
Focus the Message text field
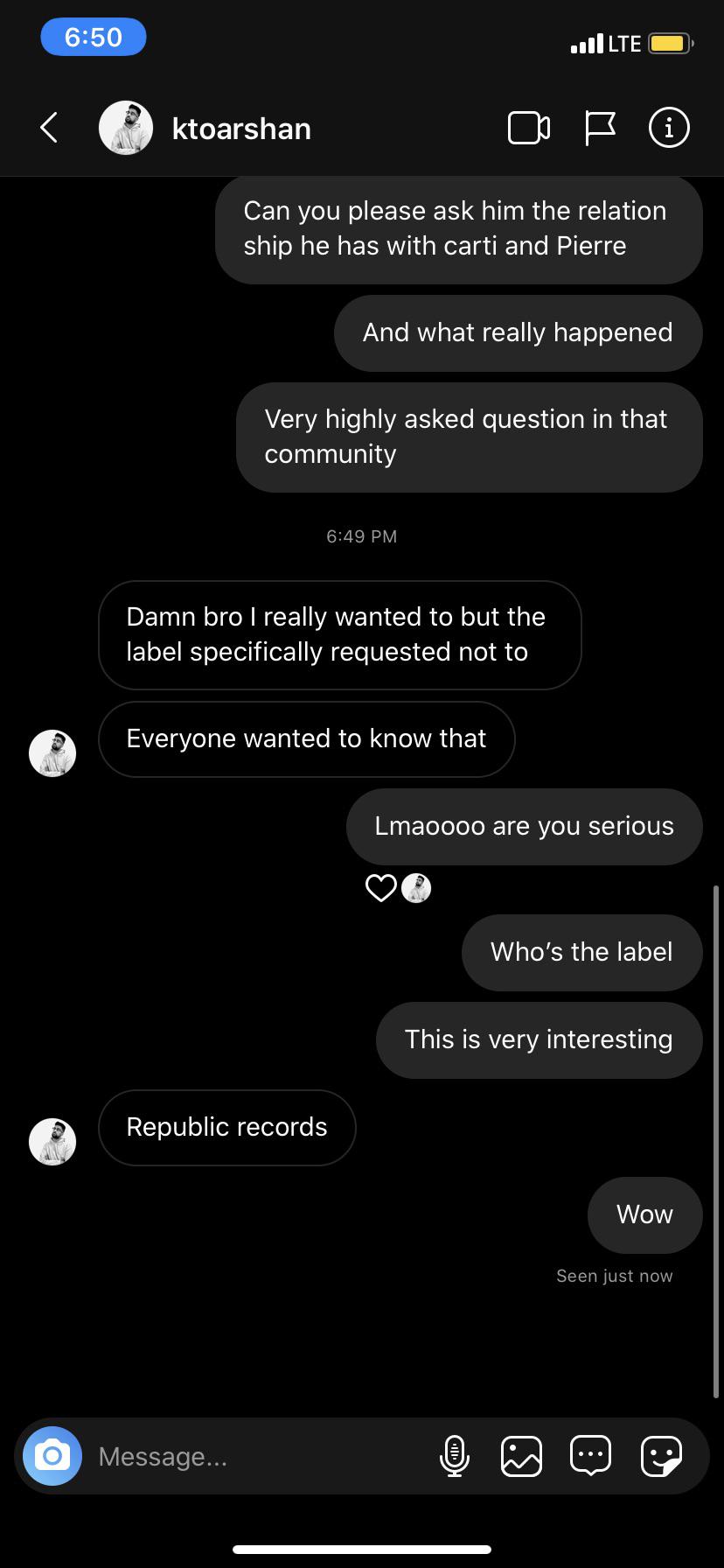[x=254, y=1456]
